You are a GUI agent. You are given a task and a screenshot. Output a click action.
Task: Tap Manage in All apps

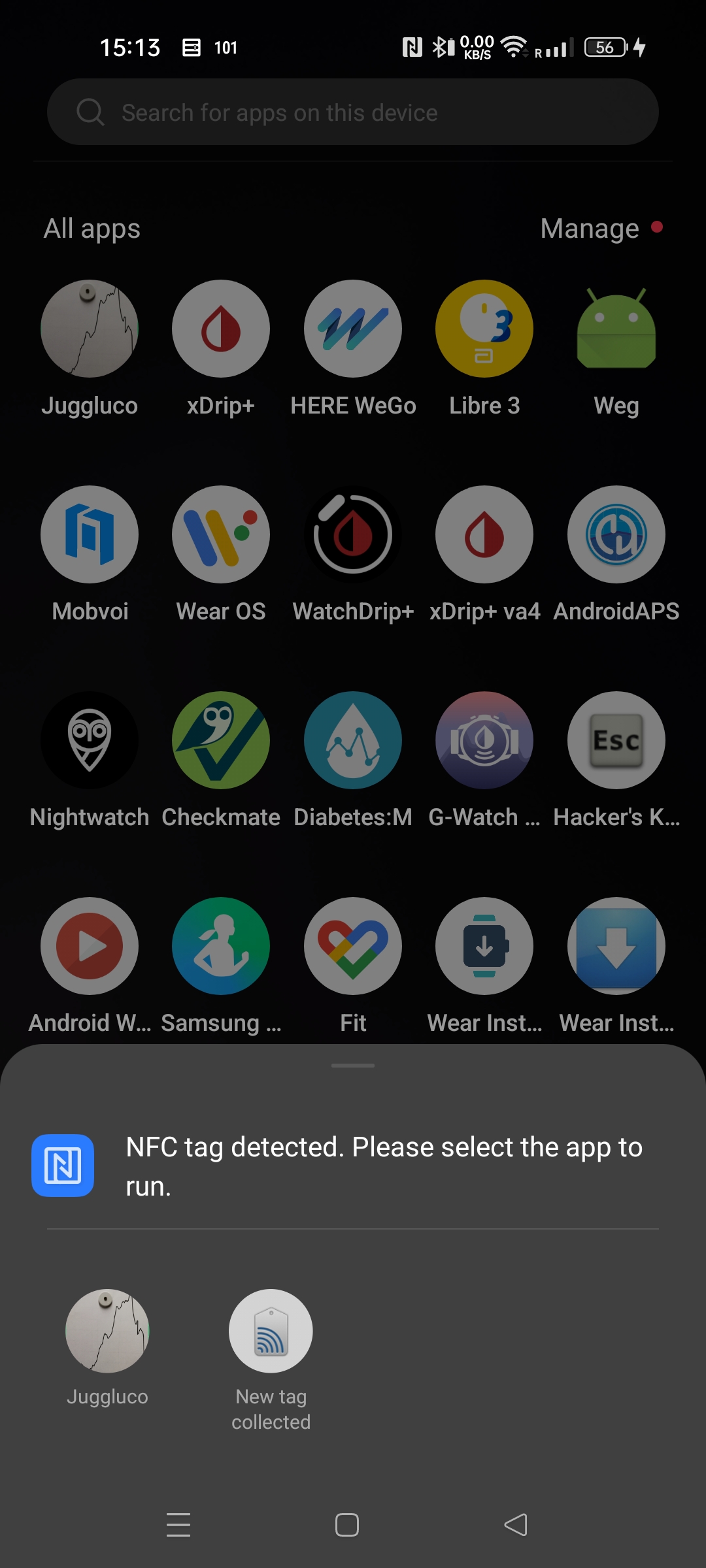590,229
